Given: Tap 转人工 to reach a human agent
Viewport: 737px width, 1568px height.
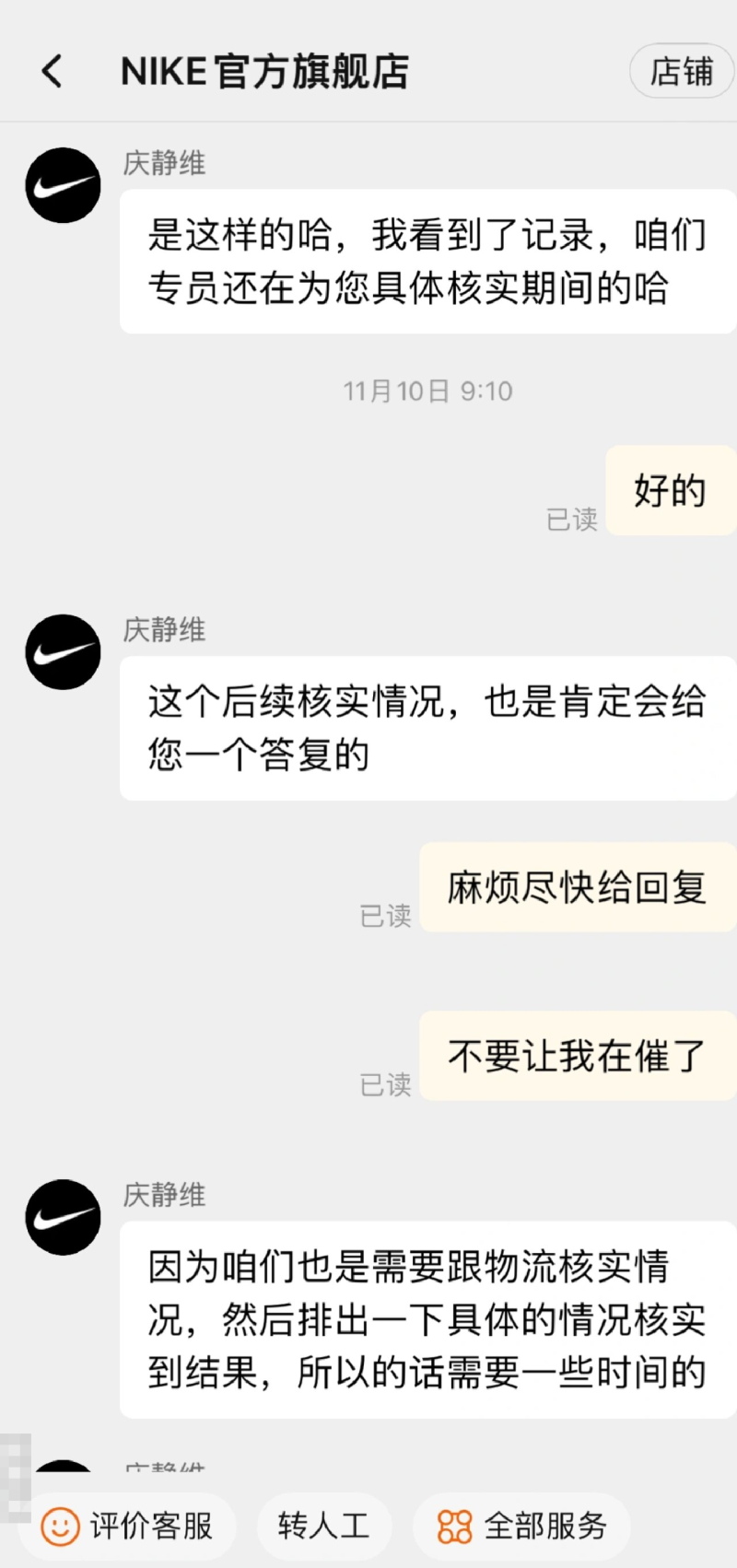Looking at the screenshot, I should (x=323, y=1526).
